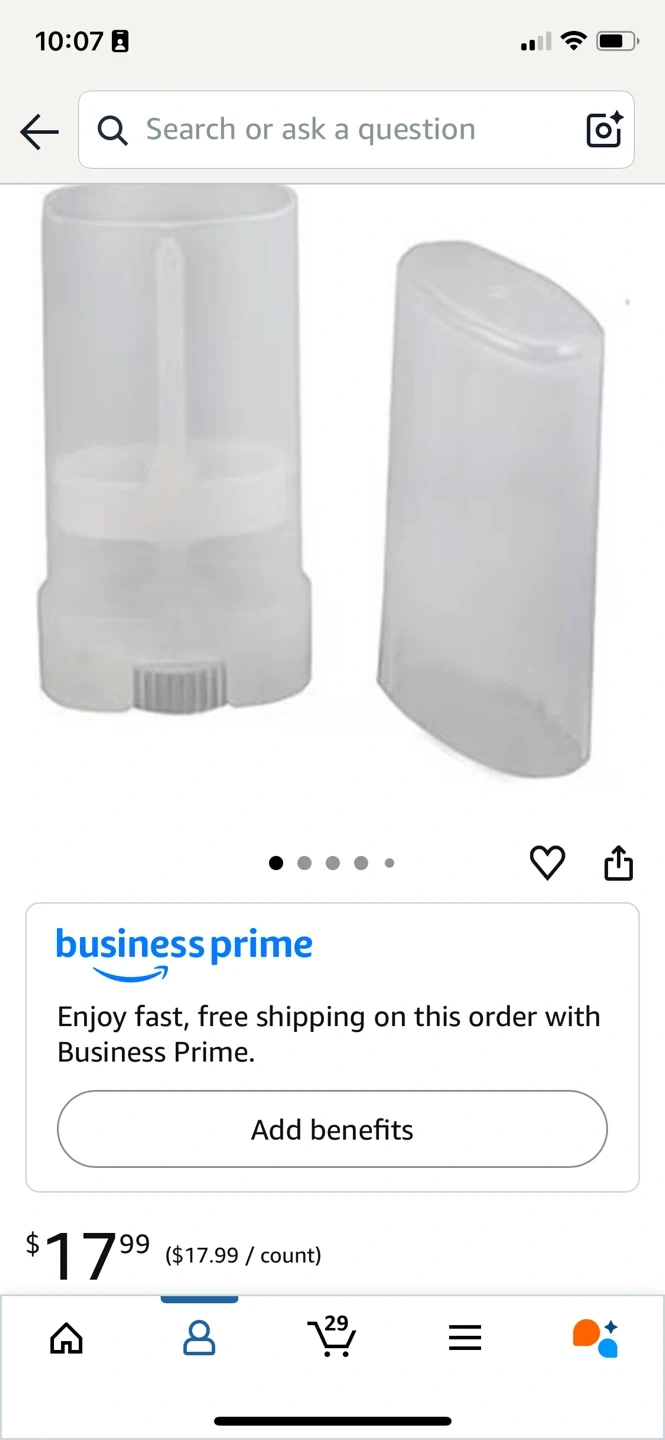Go to the Home tab
Screen dimensions: 665x1440
point(66,1338)
